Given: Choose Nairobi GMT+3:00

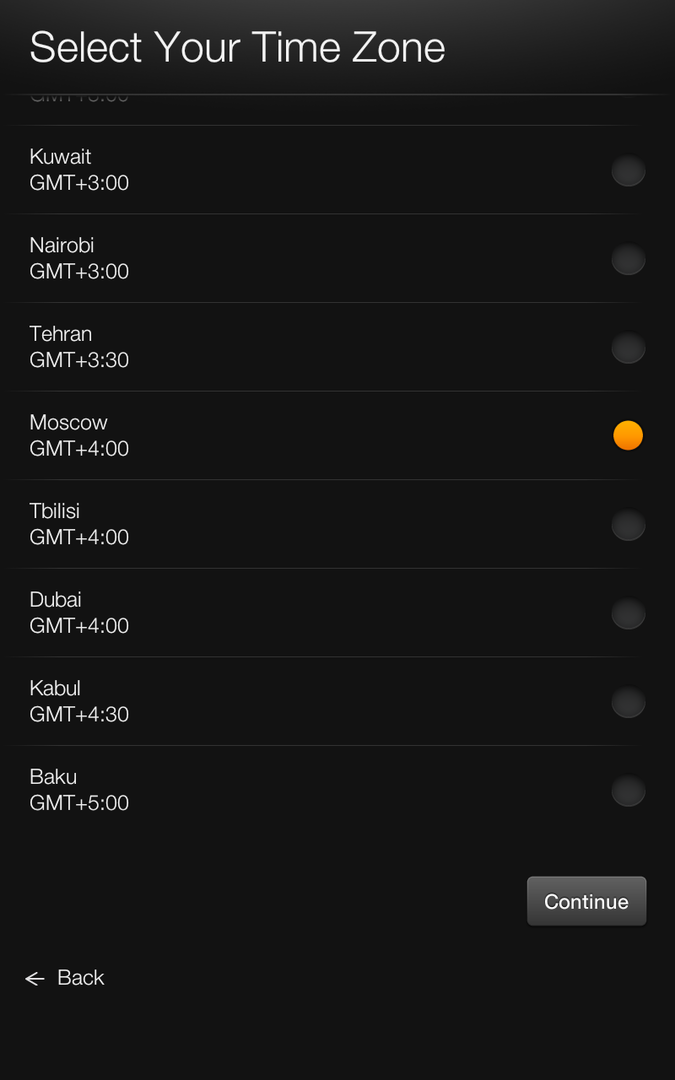Looking at the screenshot, I should coord(628,260).
